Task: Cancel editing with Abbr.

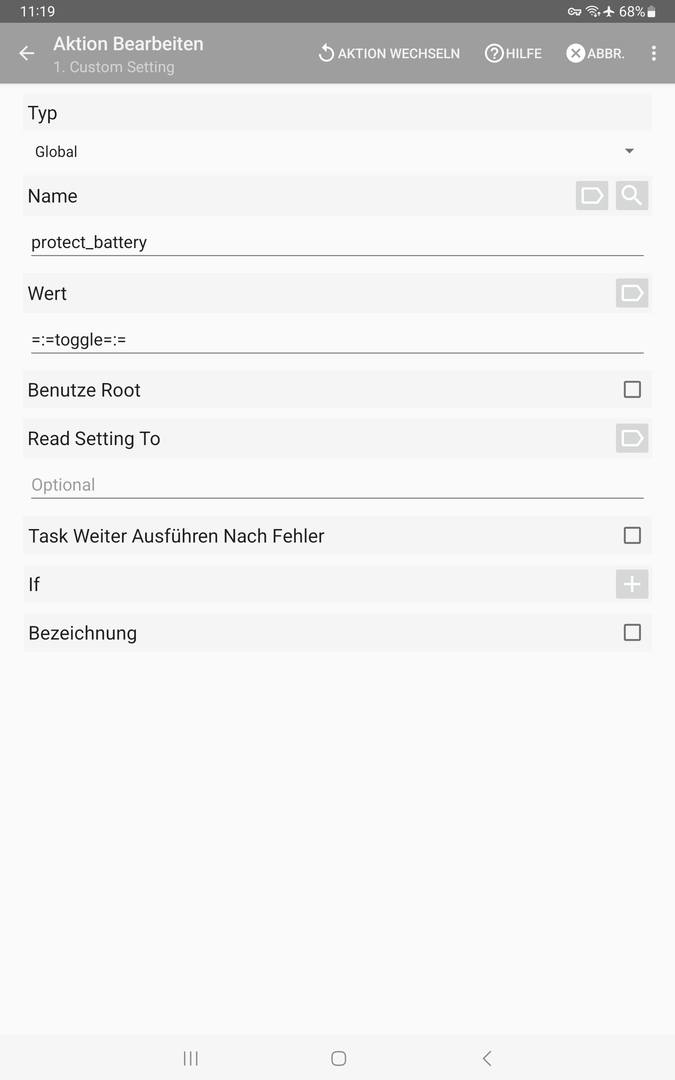Action: [595, 54]
